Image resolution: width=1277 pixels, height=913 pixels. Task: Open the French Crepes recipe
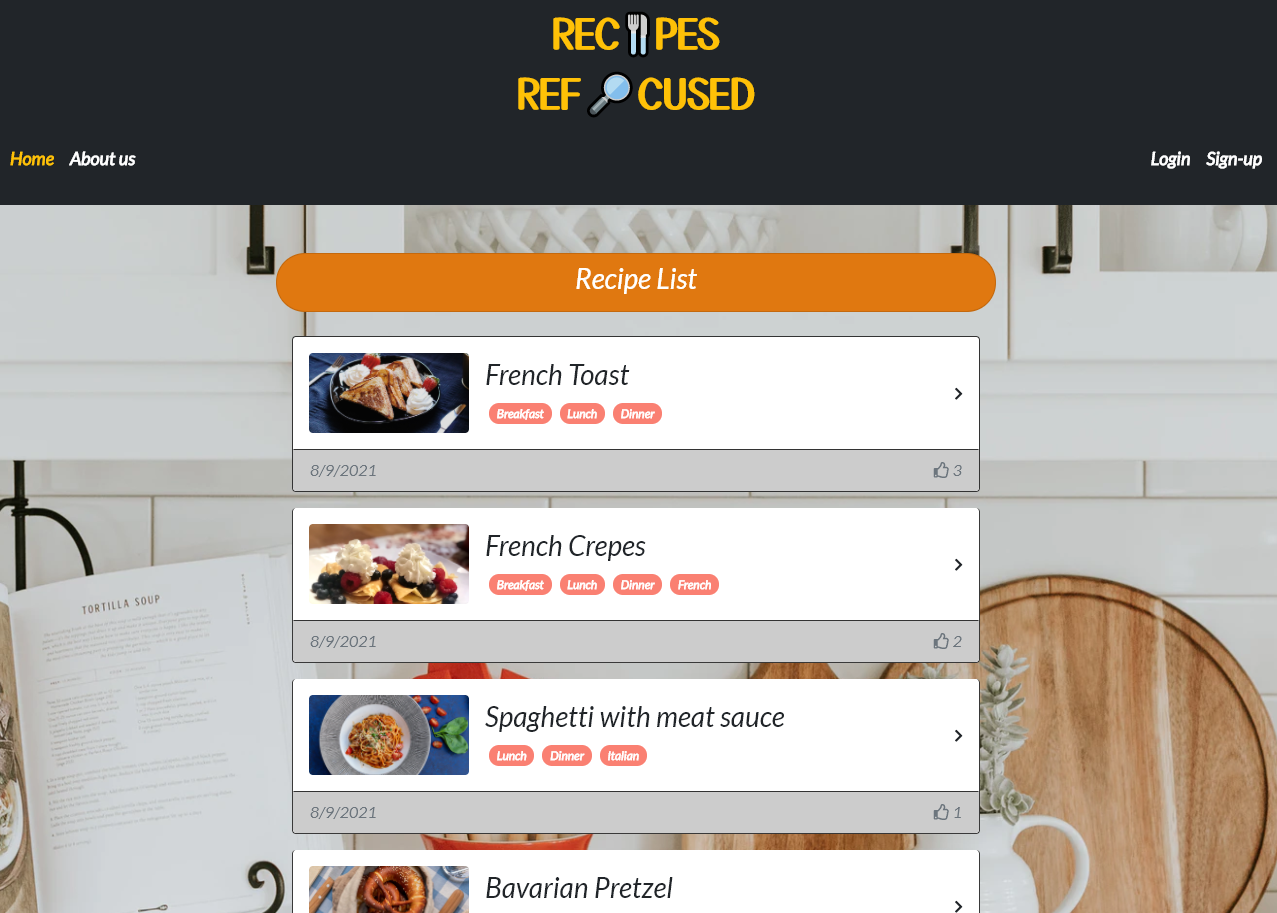pyautogui.click(x=565, y=546)
